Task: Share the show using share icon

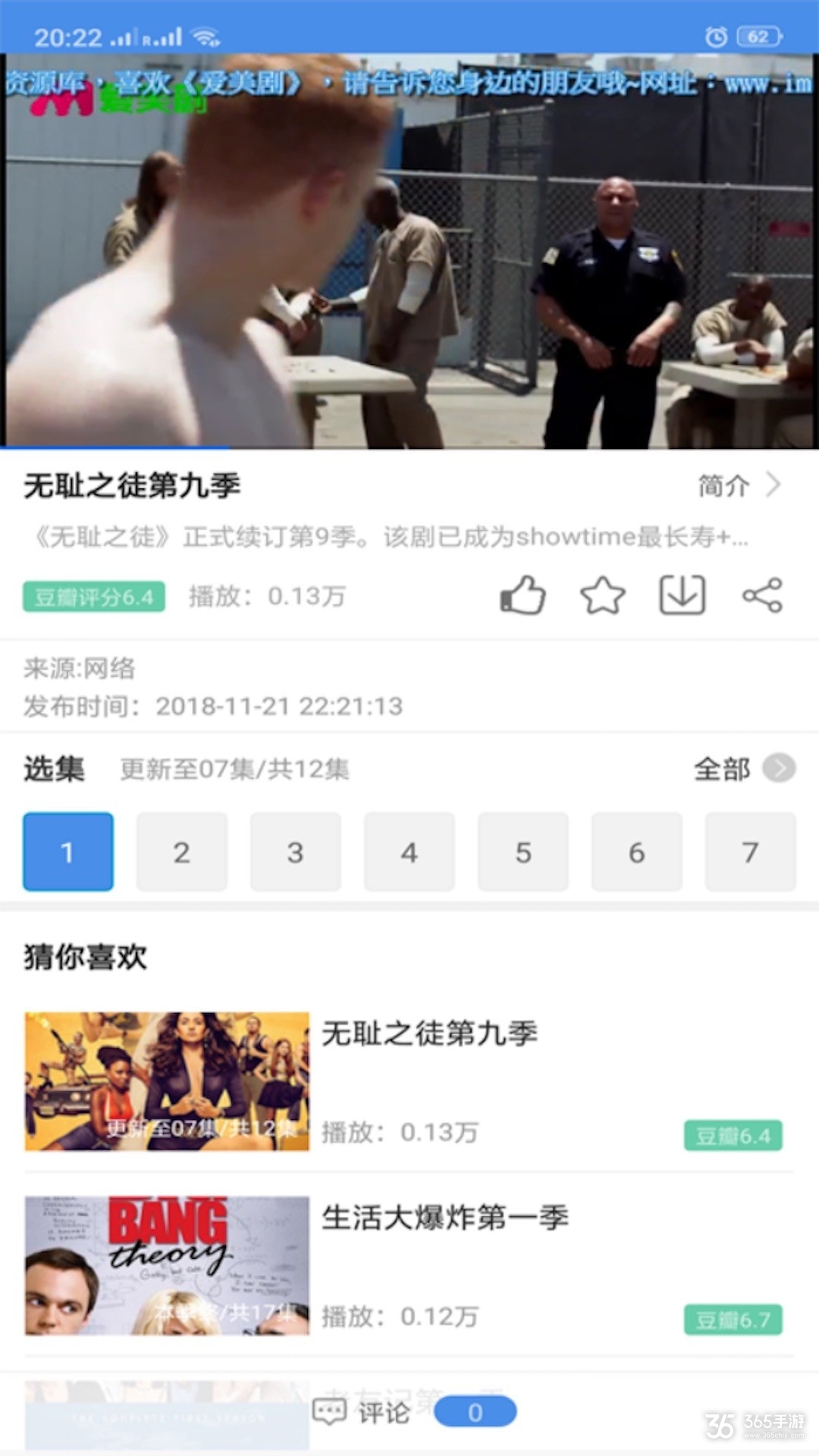Action: click(763, 596)
